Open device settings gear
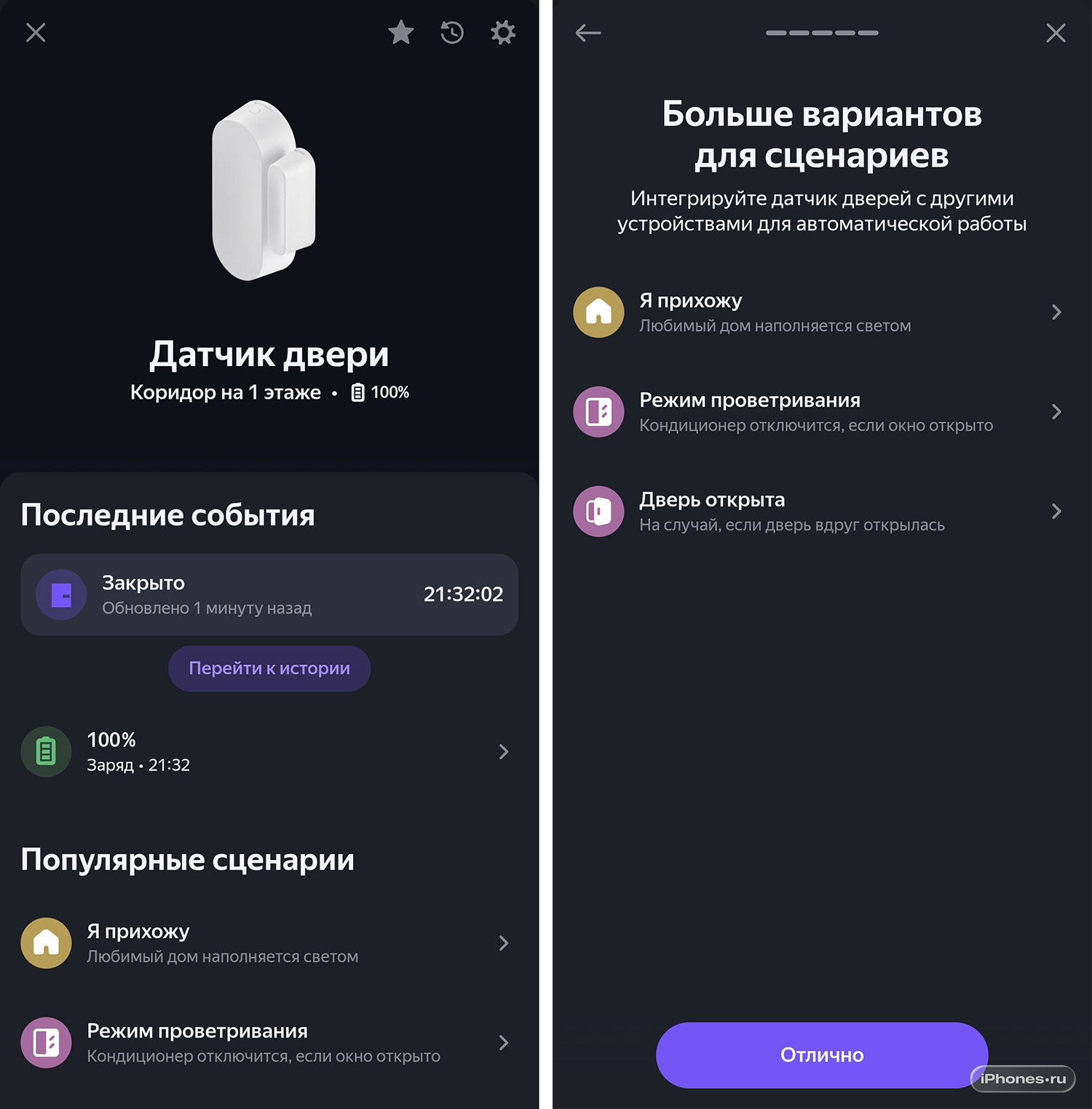1092x1109 pixels. 503,33
